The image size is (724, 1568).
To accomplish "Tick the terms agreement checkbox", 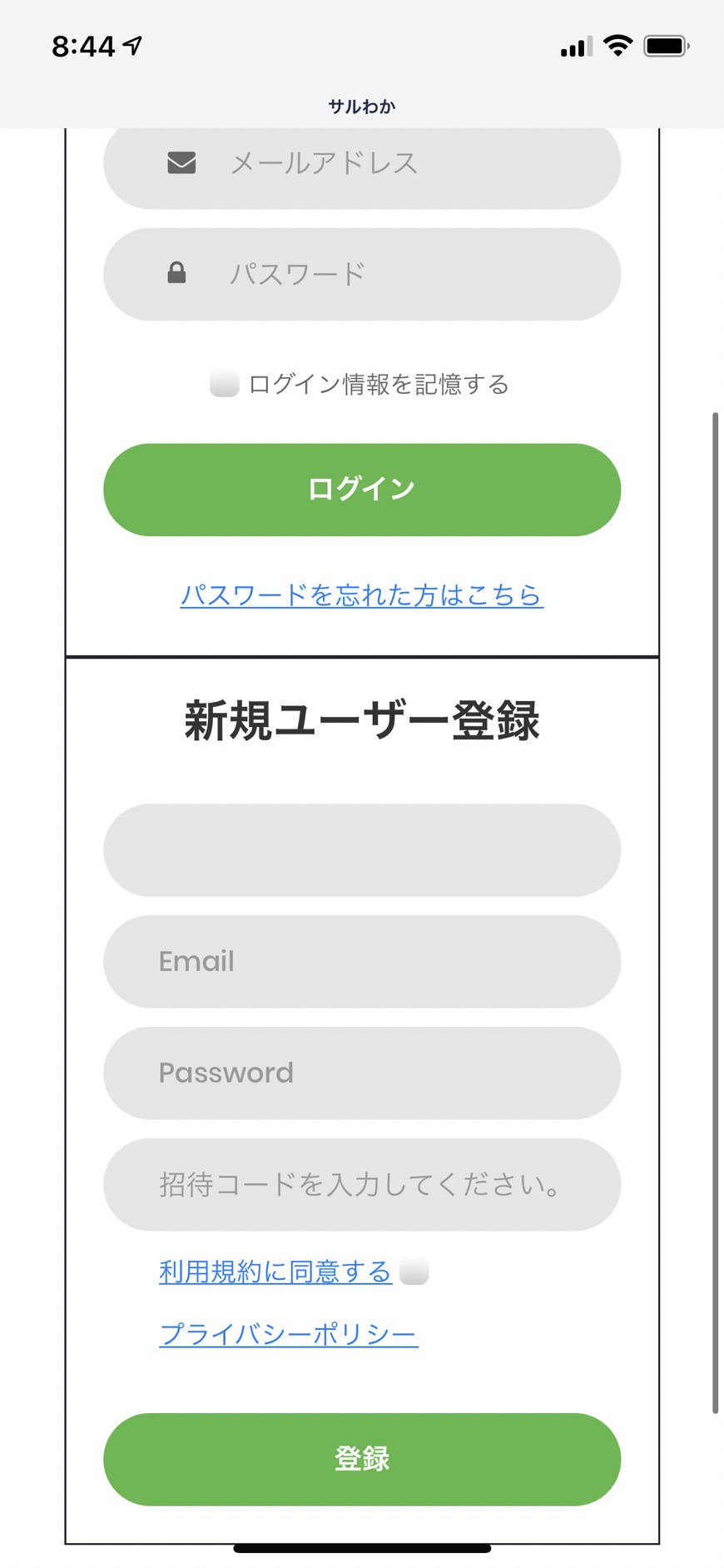I will point(414,1272).
